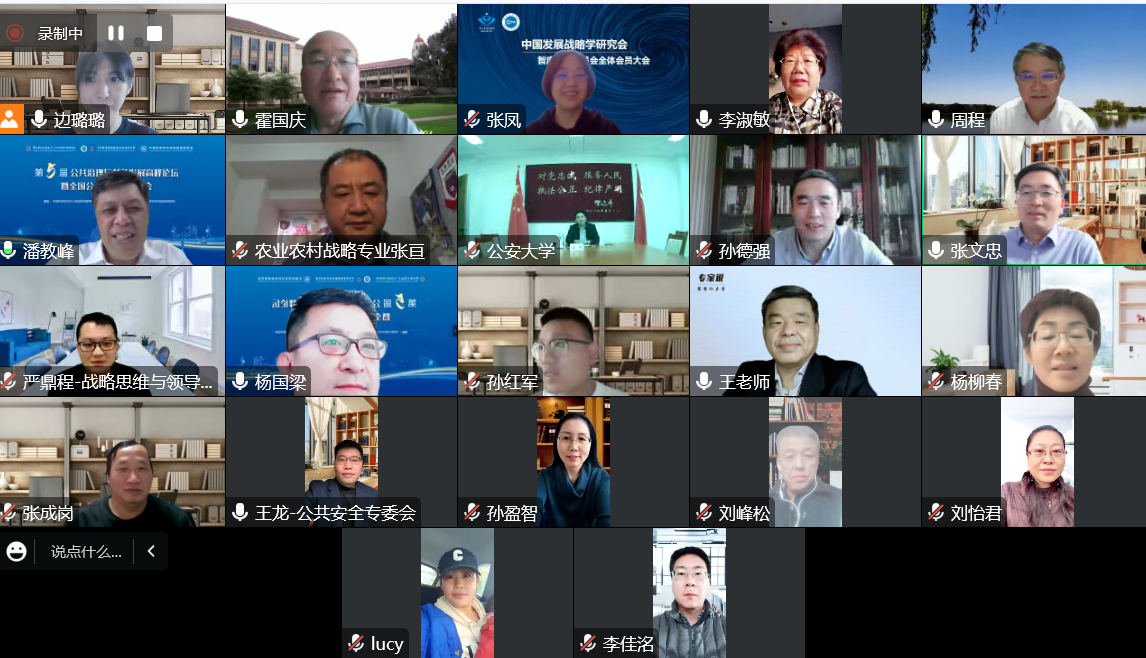Image resolution: width=1146 pixels, height=658 pixels.
Task: Collapse the chat bar with arrow
Action: pyautogui.click(x=151, y=551)
